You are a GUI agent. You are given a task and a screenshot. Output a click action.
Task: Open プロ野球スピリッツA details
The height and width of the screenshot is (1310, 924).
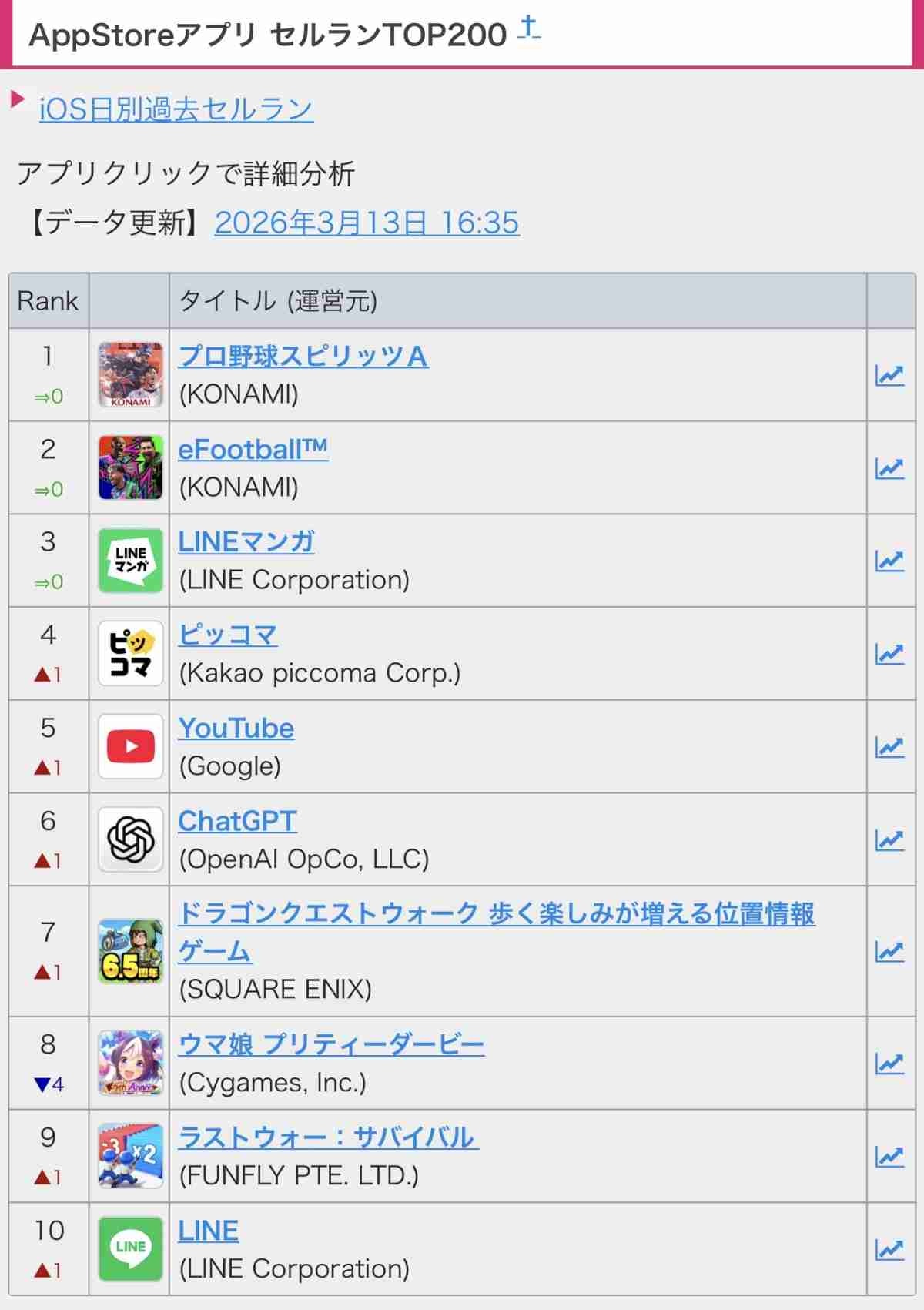303,356
